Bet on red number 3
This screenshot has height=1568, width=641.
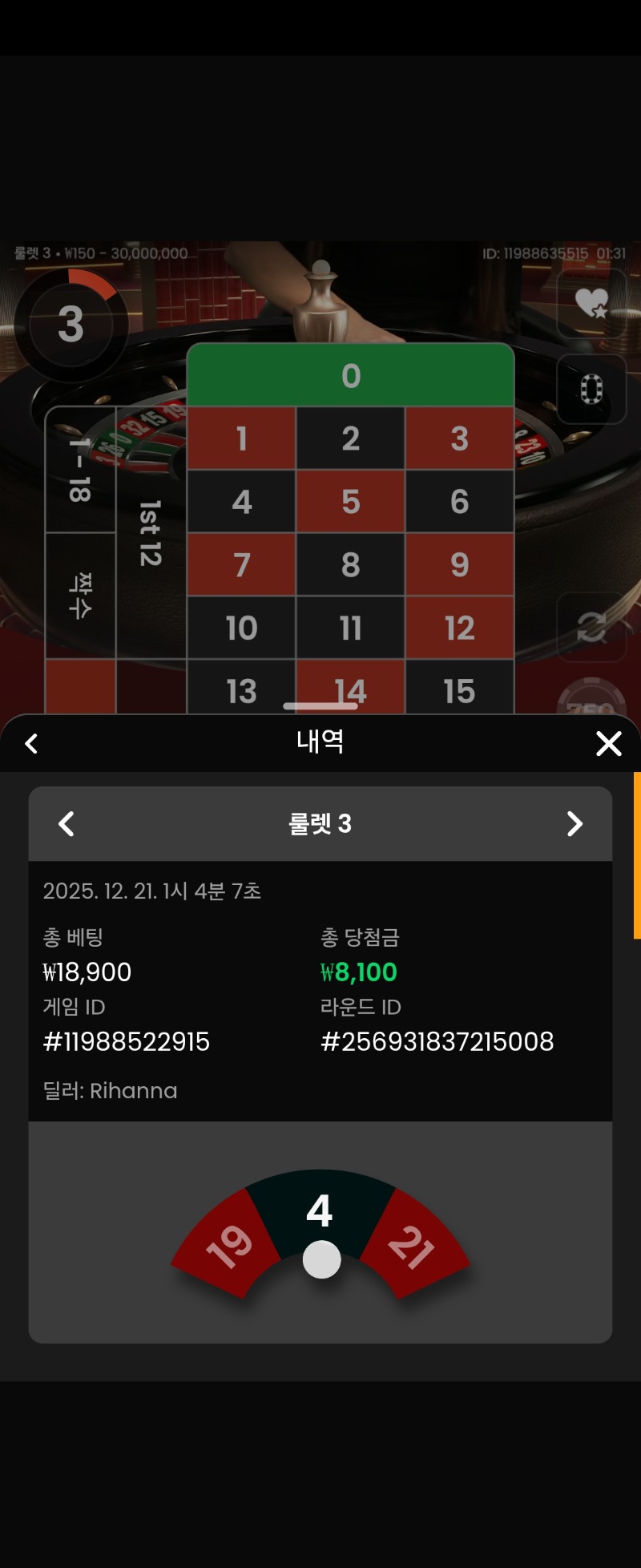click(459, 438)
